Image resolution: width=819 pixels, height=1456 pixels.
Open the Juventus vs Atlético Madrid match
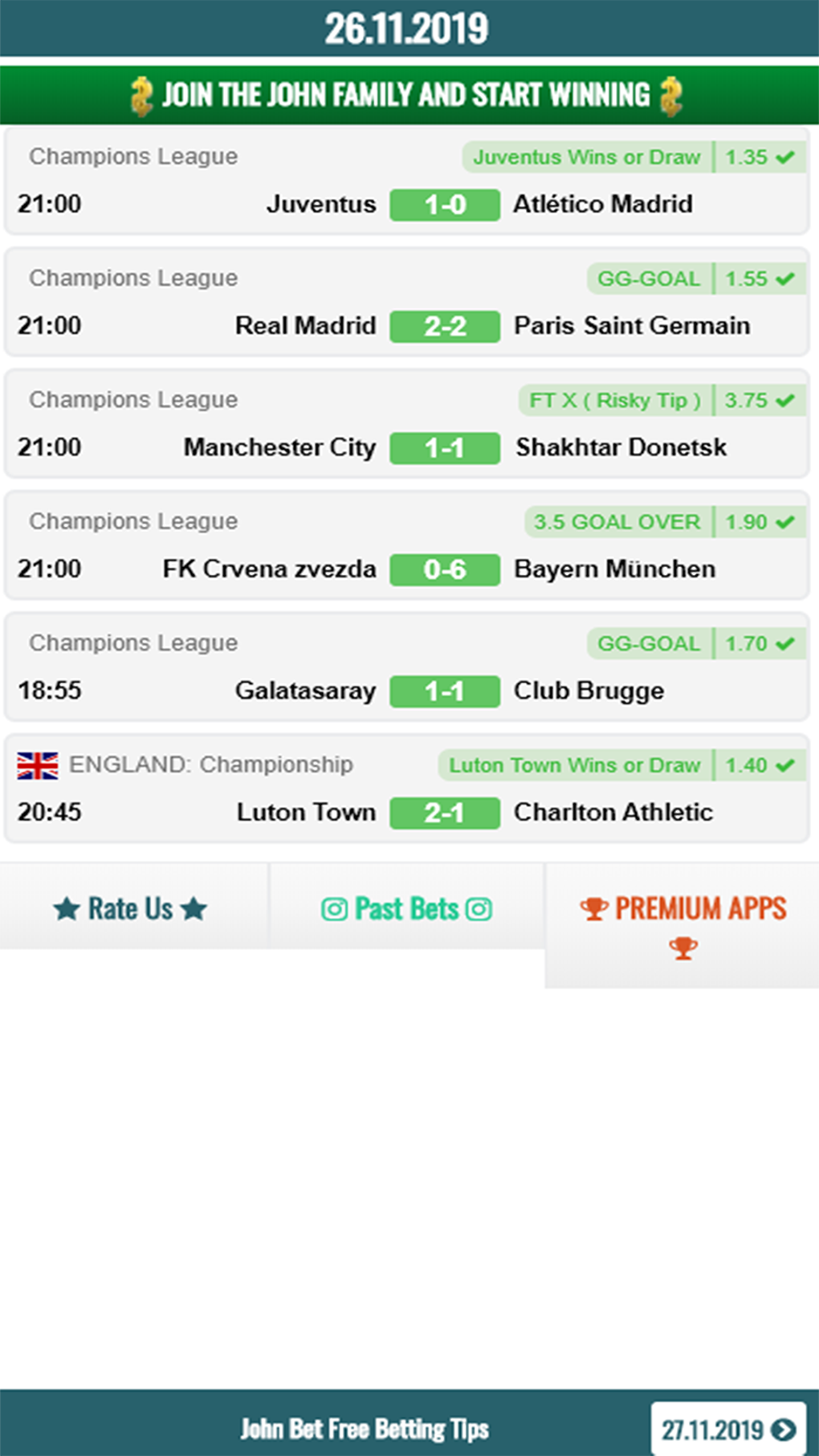tap(406, 181)
